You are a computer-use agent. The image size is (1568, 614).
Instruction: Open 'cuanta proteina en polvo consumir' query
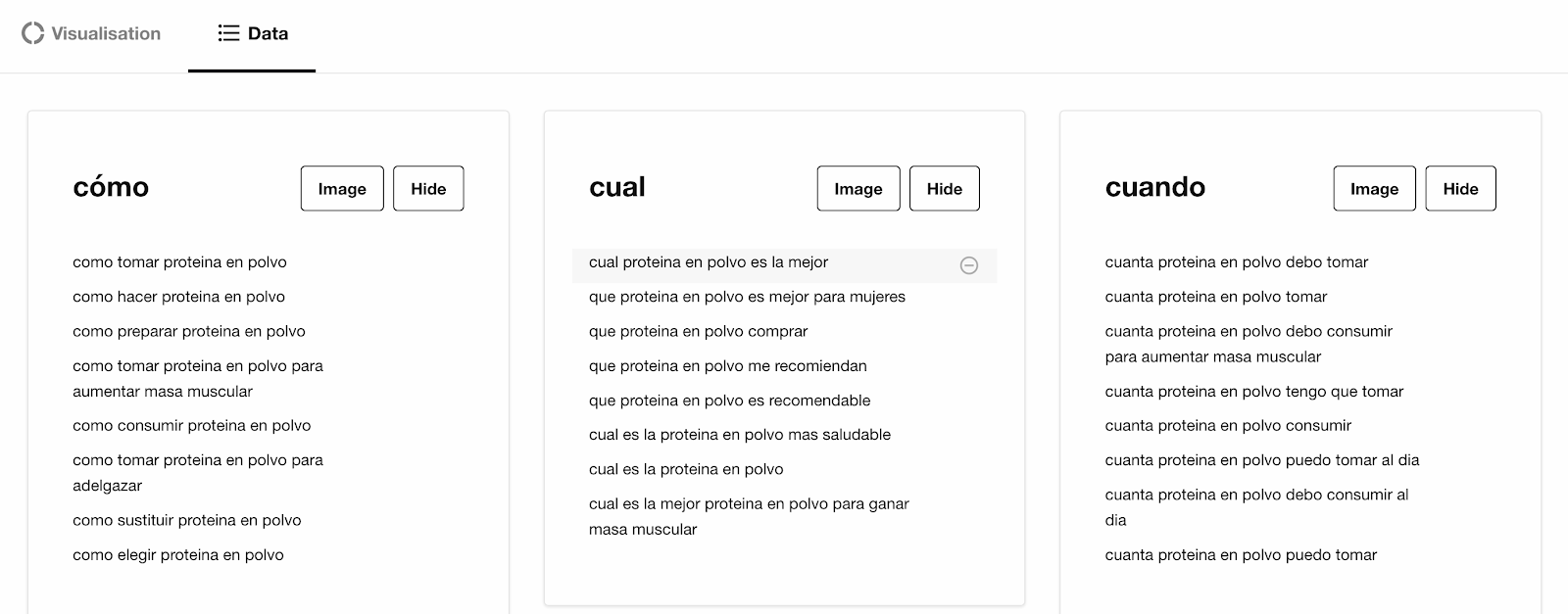pyautogui.click(x=1228, y=426)
